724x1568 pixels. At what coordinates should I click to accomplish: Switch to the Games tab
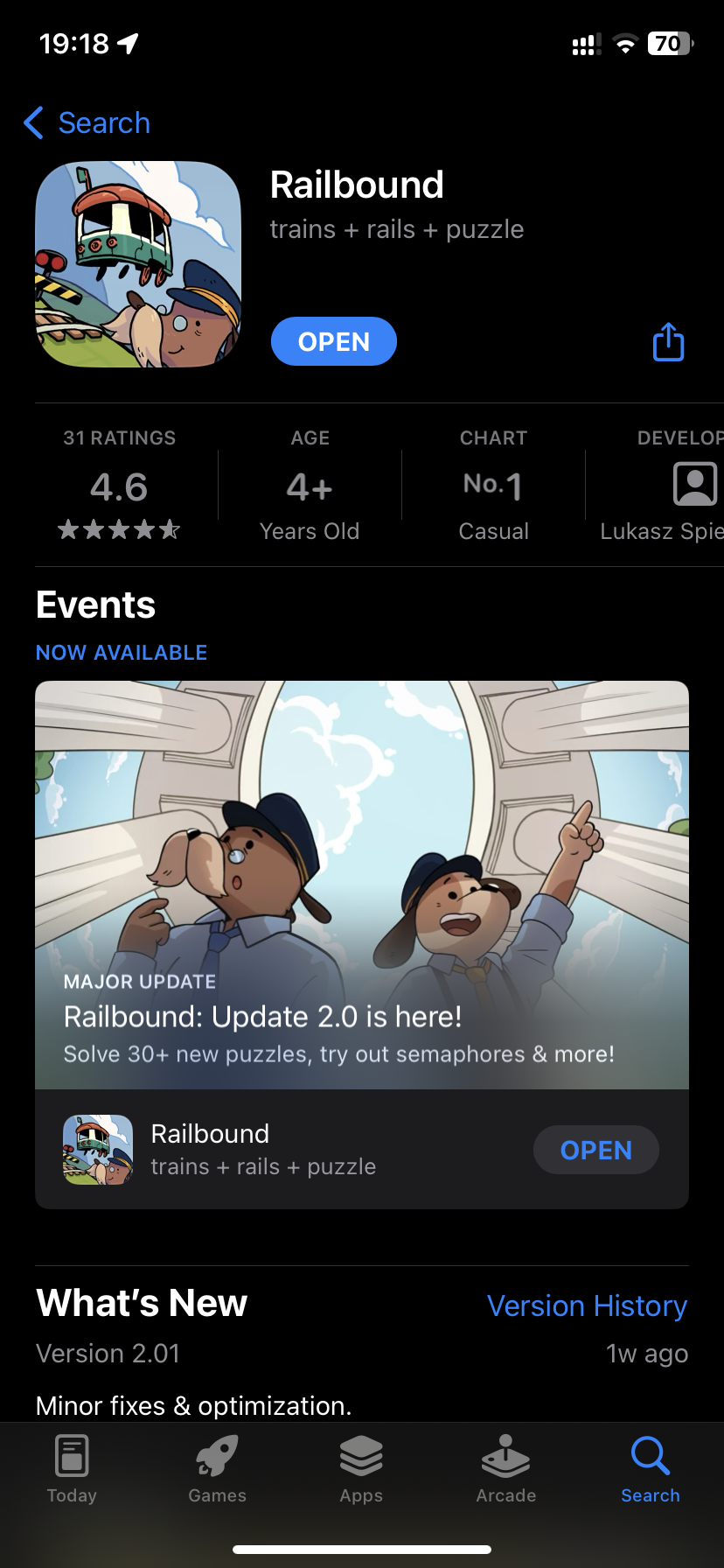coord(217,1470)
